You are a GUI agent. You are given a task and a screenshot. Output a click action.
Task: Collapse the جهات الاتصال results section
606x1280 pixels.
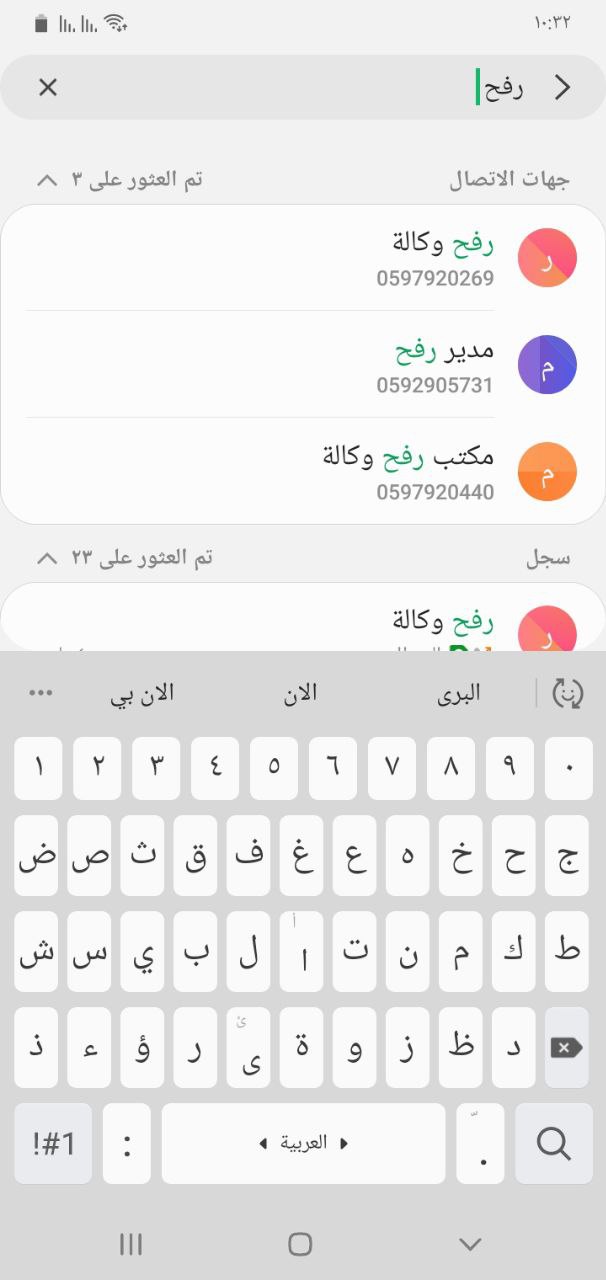47,180
